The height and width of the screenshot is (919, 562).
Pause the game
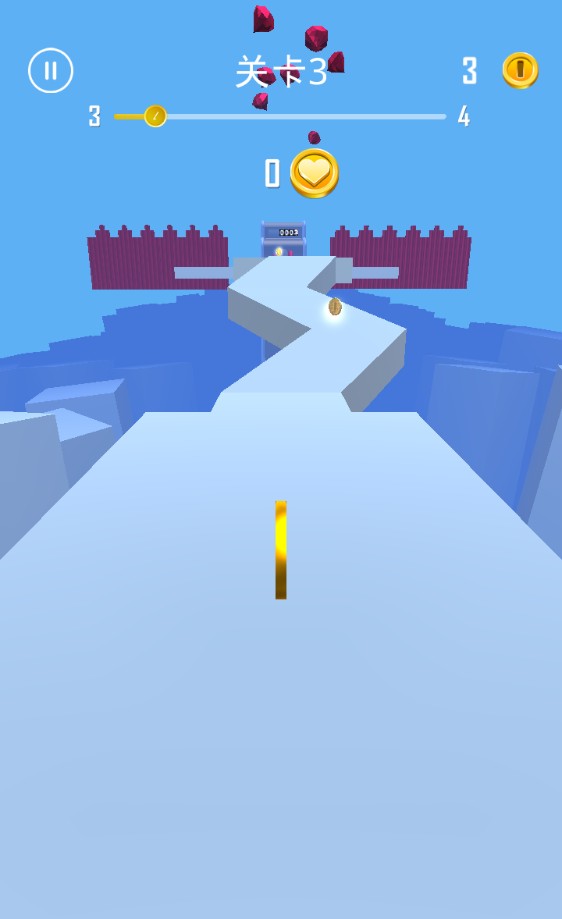[x=51, y=70]
